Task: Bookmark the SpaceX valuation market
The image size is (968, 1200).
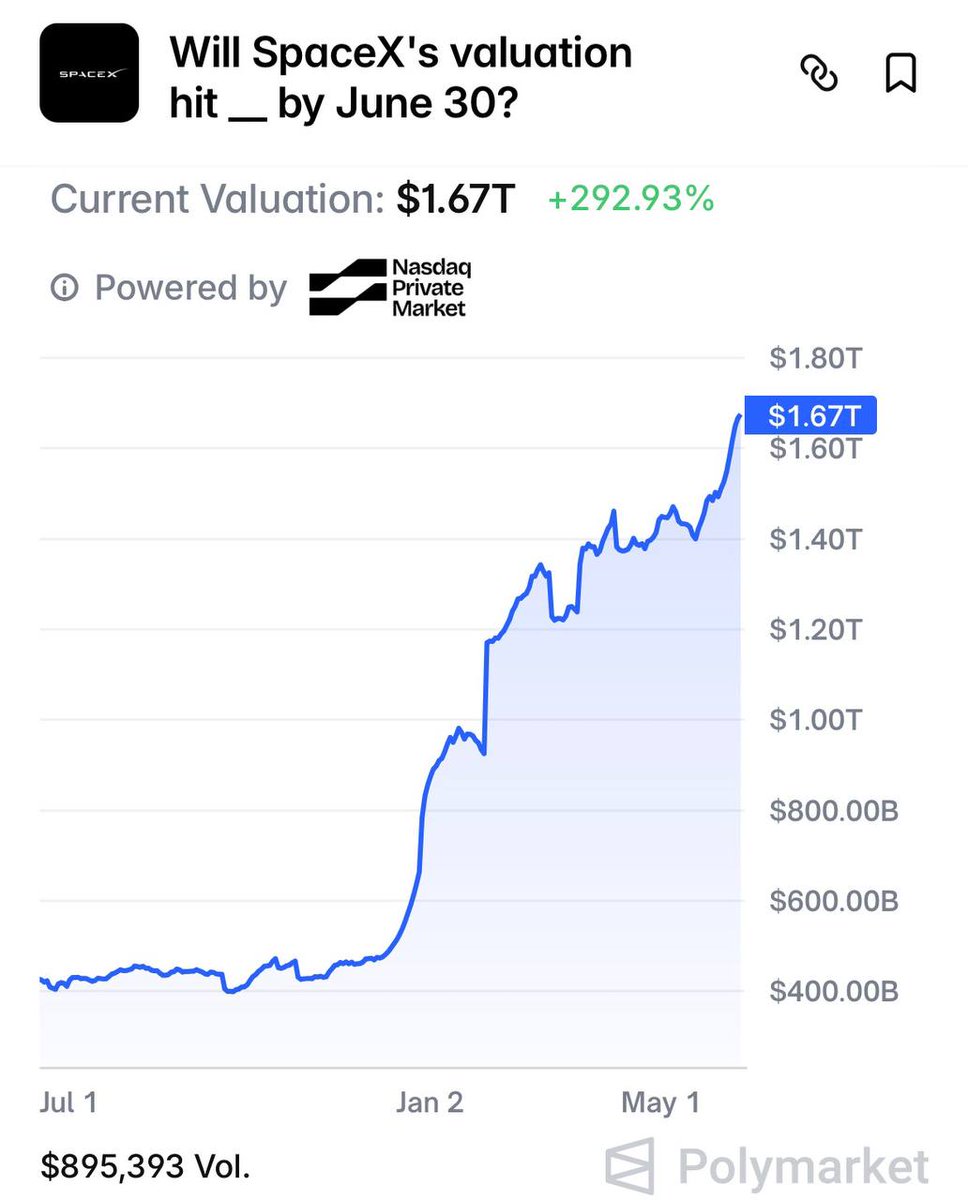Action: coord(901,74)
